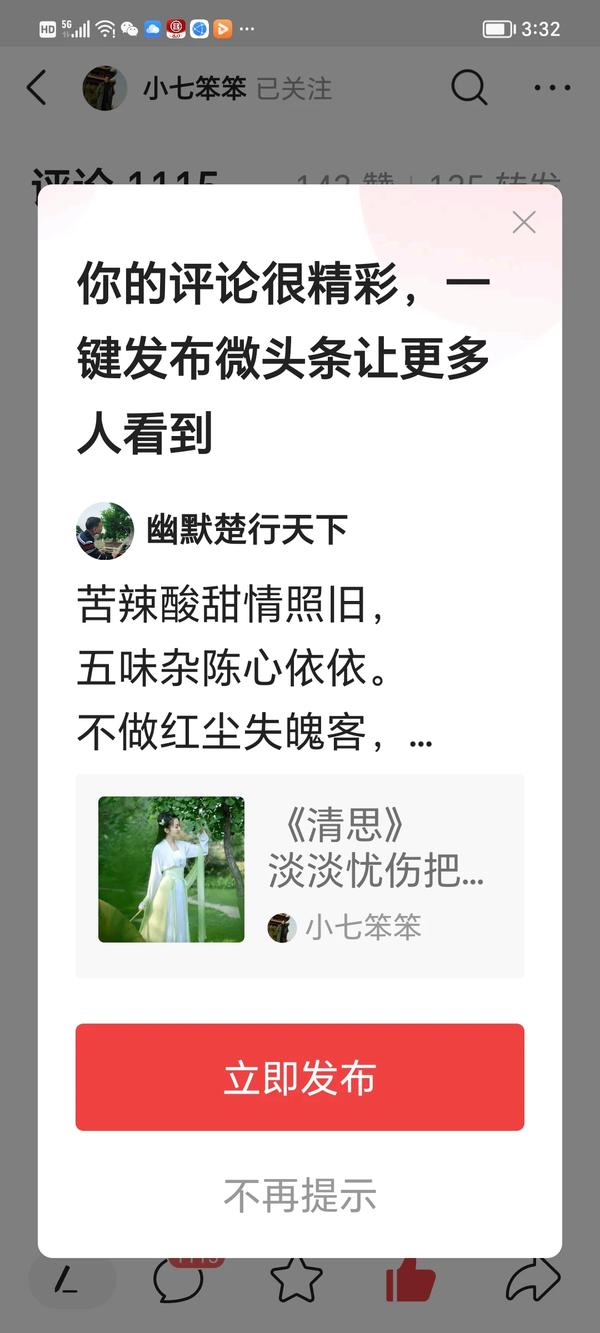Go back with the top arrow
600x1333 pixels.
(37, 88)
